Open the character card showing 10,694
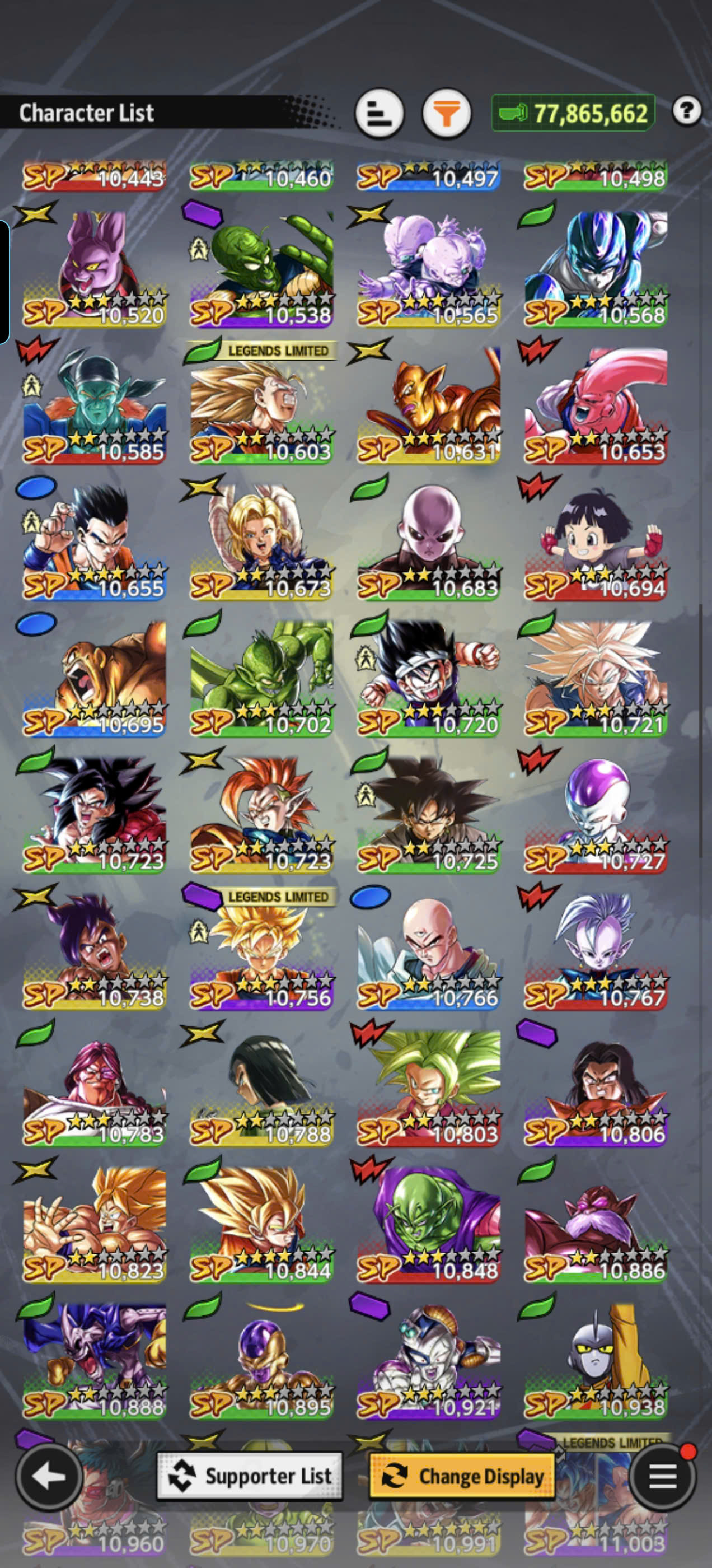This screenshot has height=1568, width=712. 596,540
